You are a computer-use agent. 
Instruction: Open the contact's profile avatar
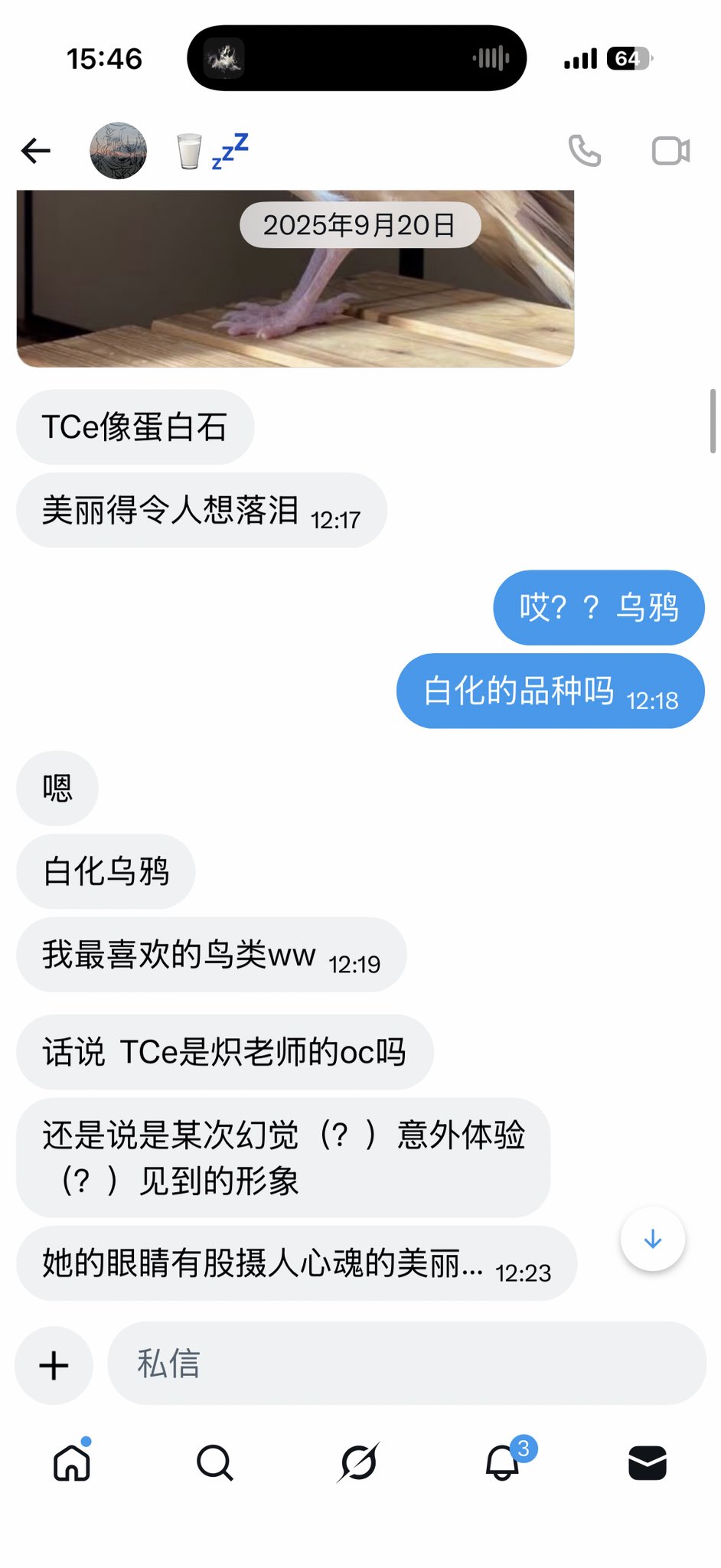point(118,151)
